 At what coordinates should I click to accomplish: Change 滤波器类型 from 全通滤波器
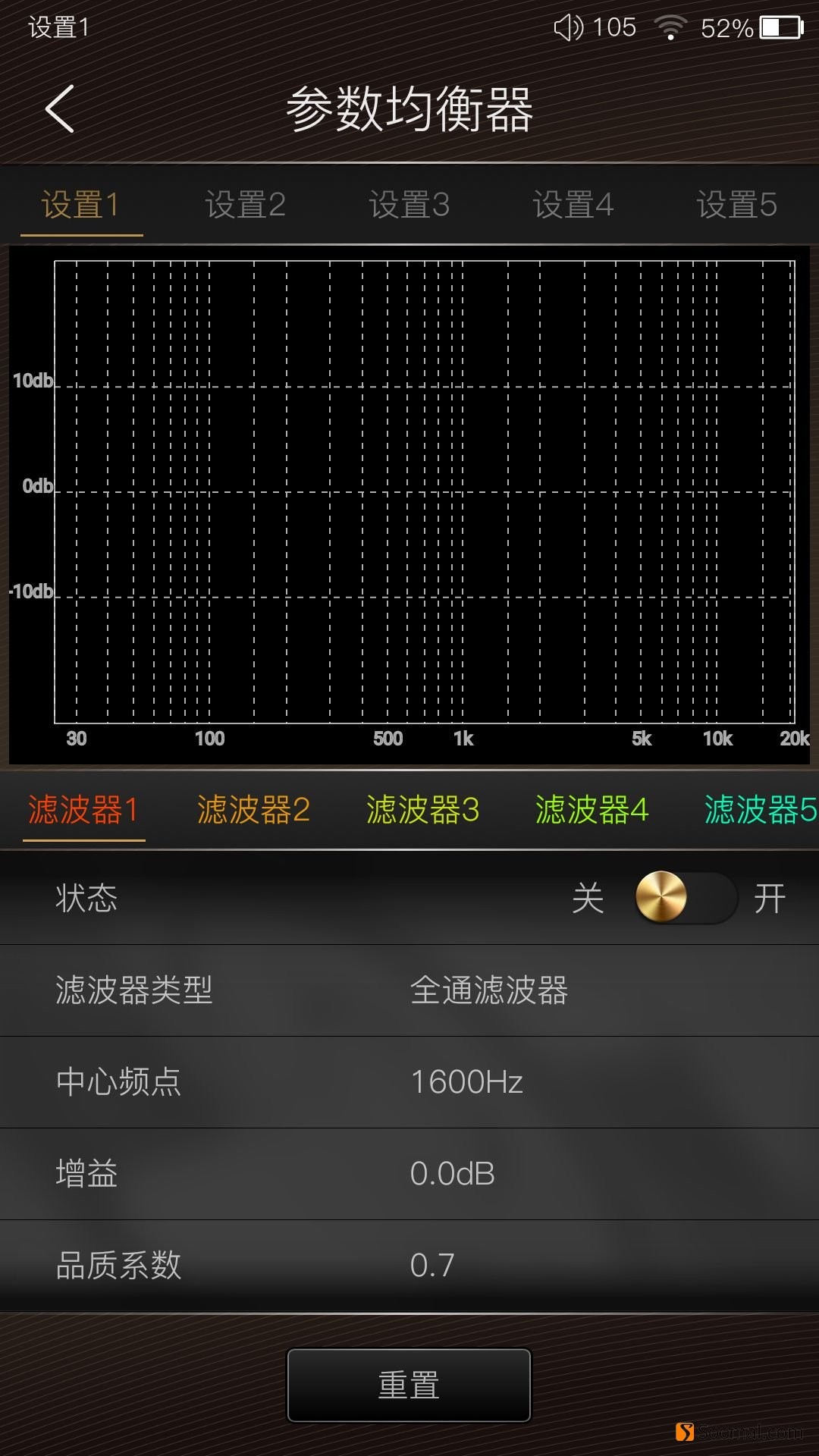pos(488,990)
